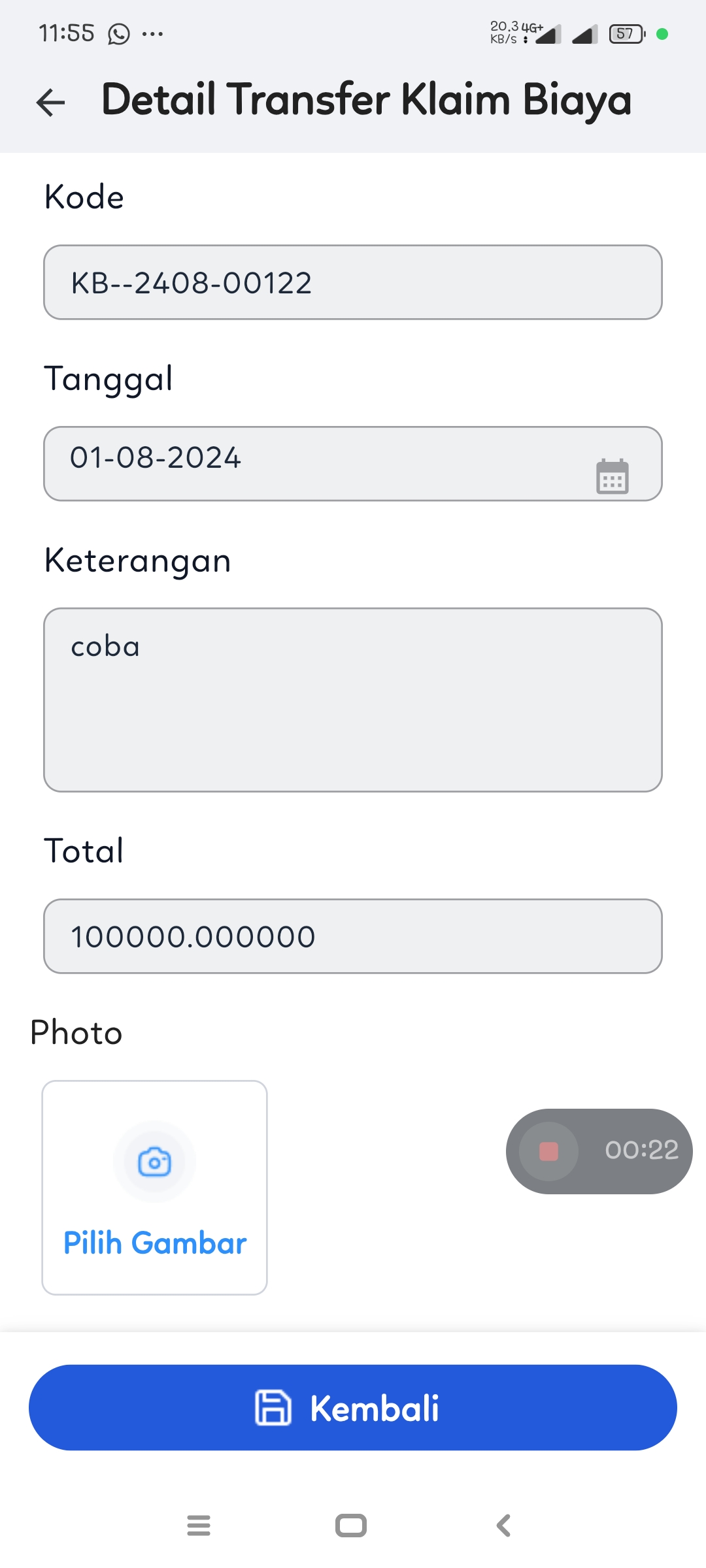Choose a photo with Pilih Gambar
Viewport: 706px width, 1568px height.
(155, 1187)
